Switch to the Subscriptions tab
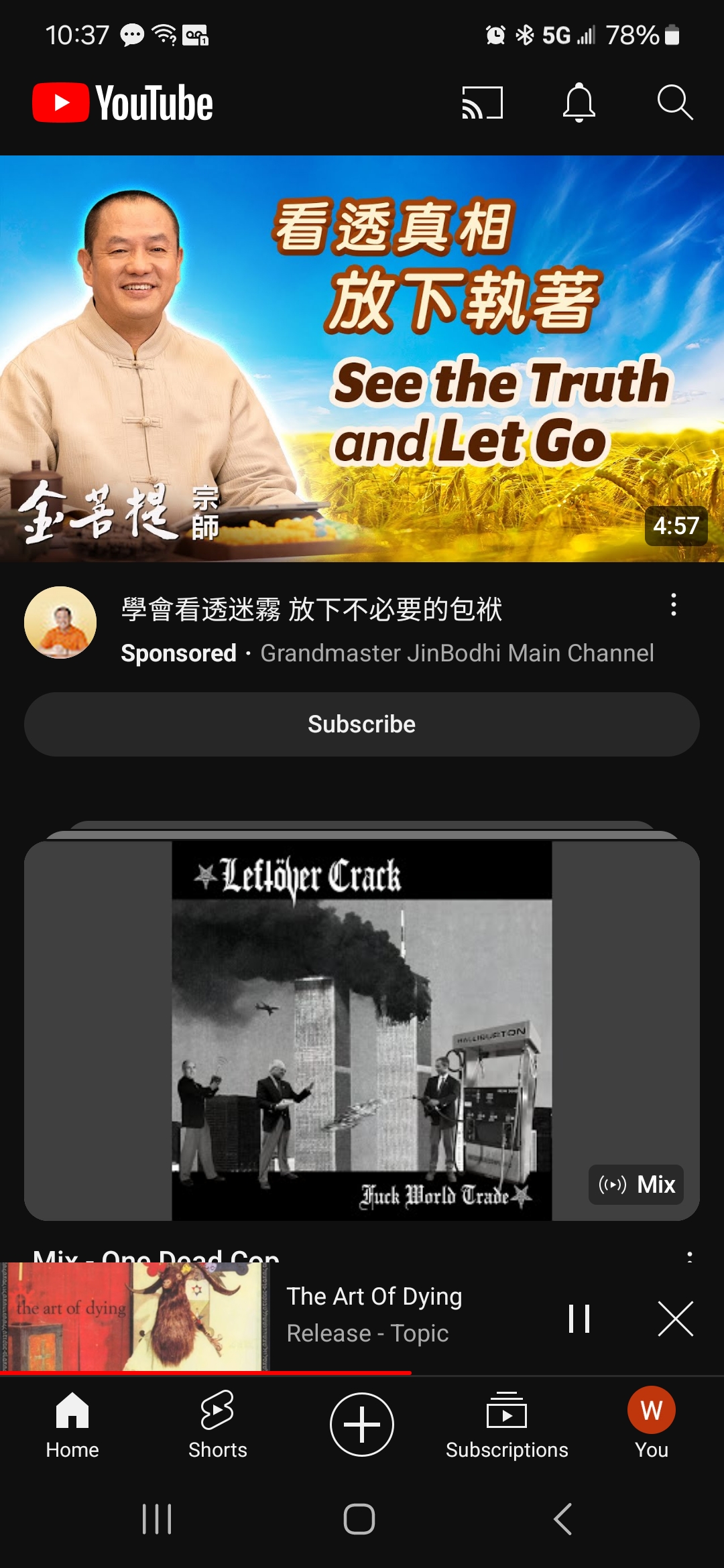 (x=507, y=1425)
